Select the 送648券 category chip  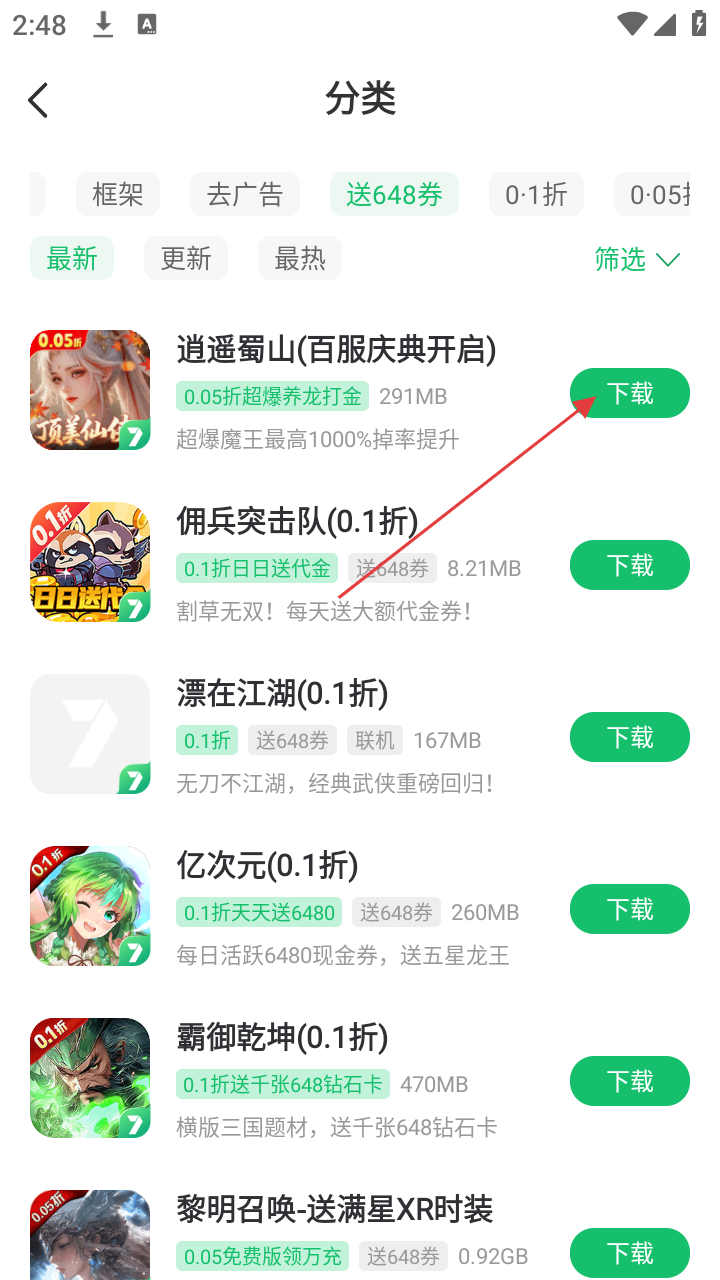(394, 194)
